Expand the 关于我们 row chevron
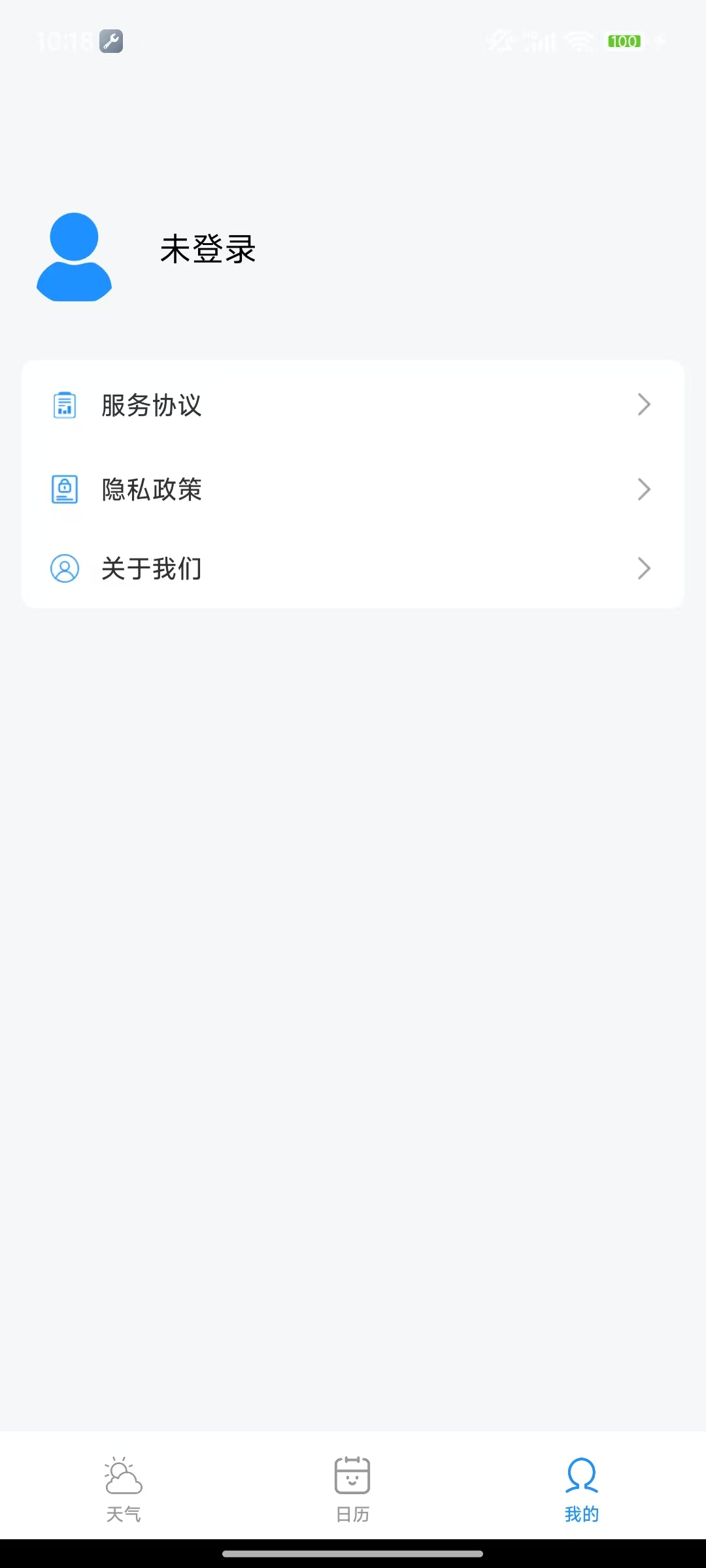Image resolution: width=706 pixels, height=1568 pixels. 644,568
